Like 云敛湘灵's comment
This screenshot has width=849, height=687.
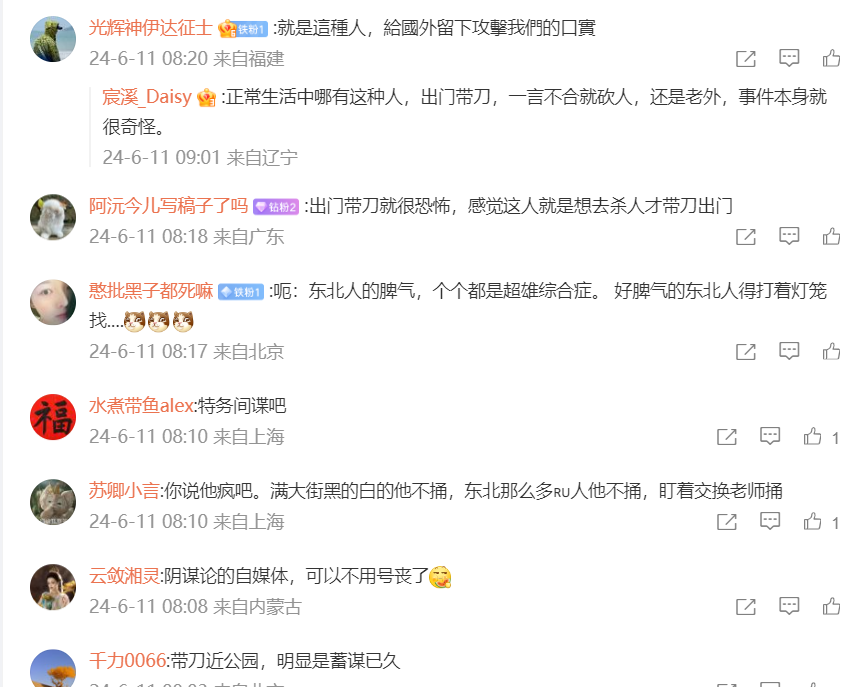click(831, 607)
